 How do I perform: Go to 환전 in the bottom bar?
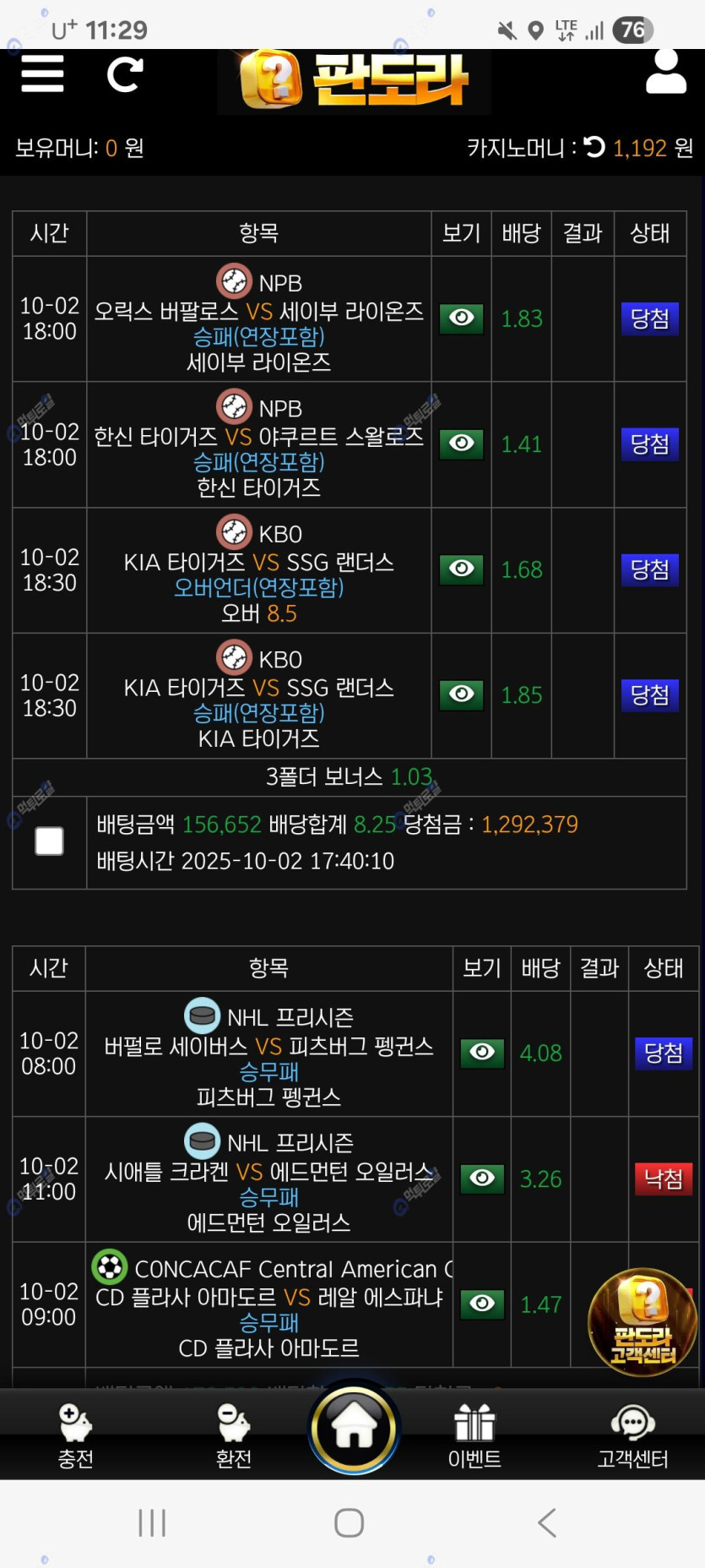tap(234, 1435)
